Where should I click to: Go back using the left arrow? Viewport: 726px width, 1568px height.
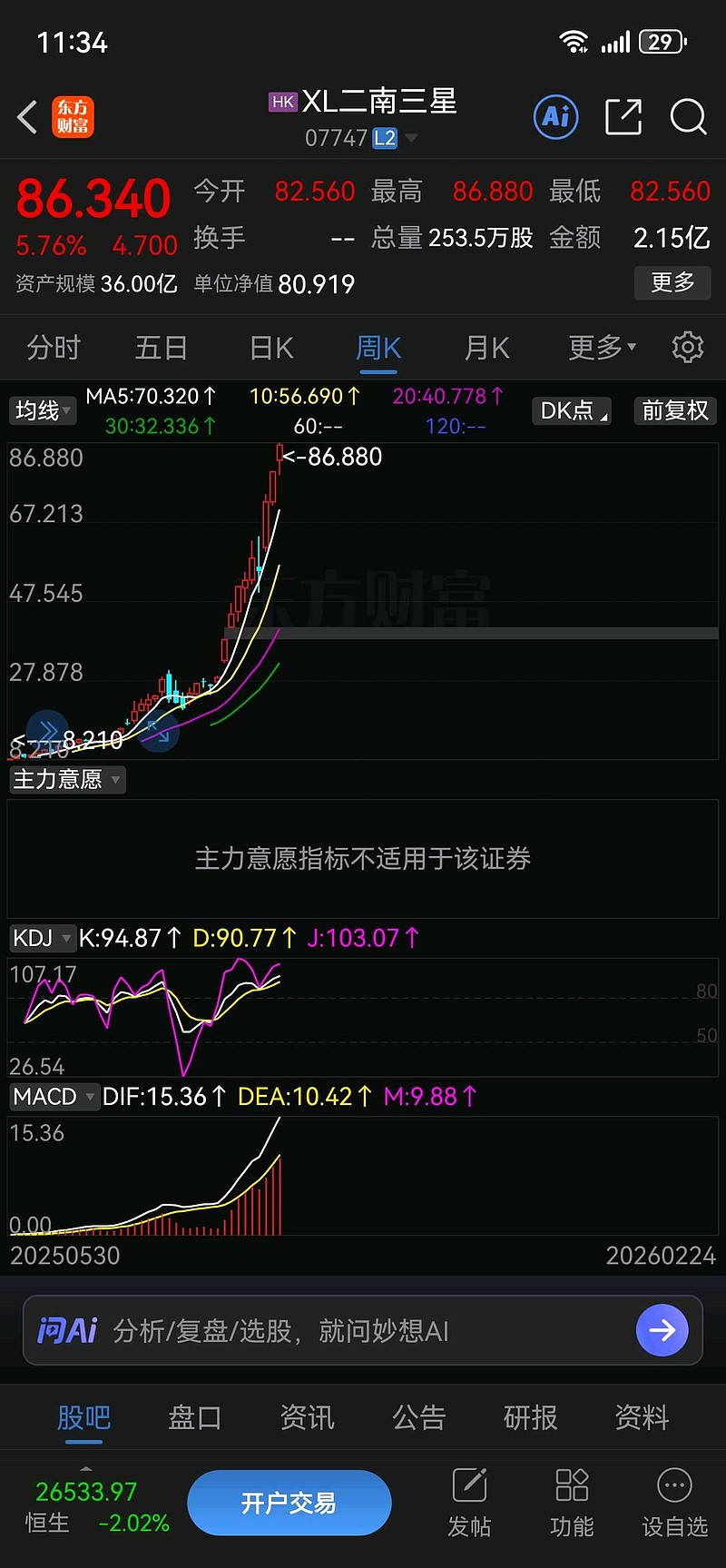click(x=25, y=117)
